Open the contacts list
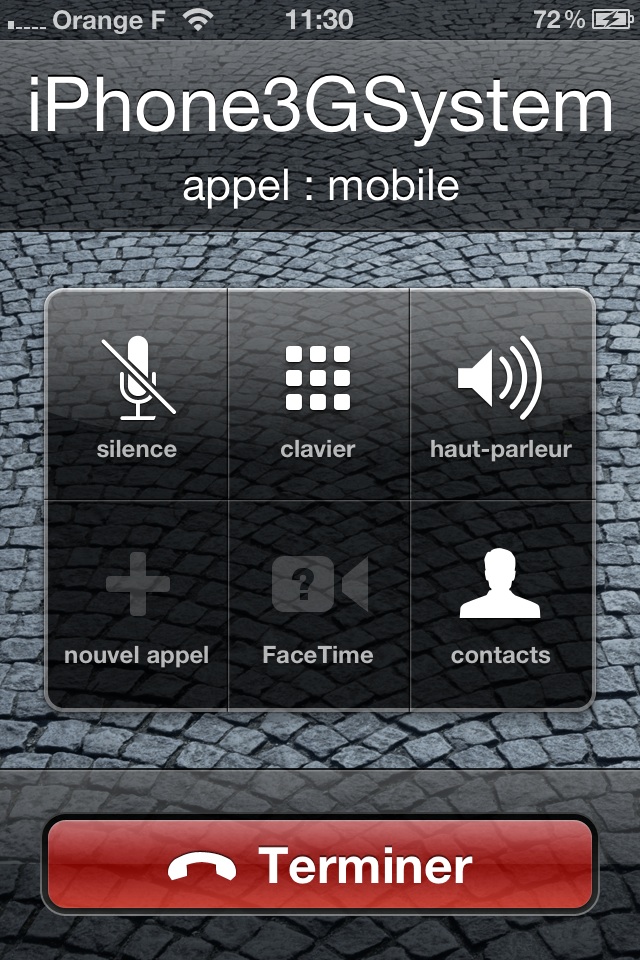 501,605
